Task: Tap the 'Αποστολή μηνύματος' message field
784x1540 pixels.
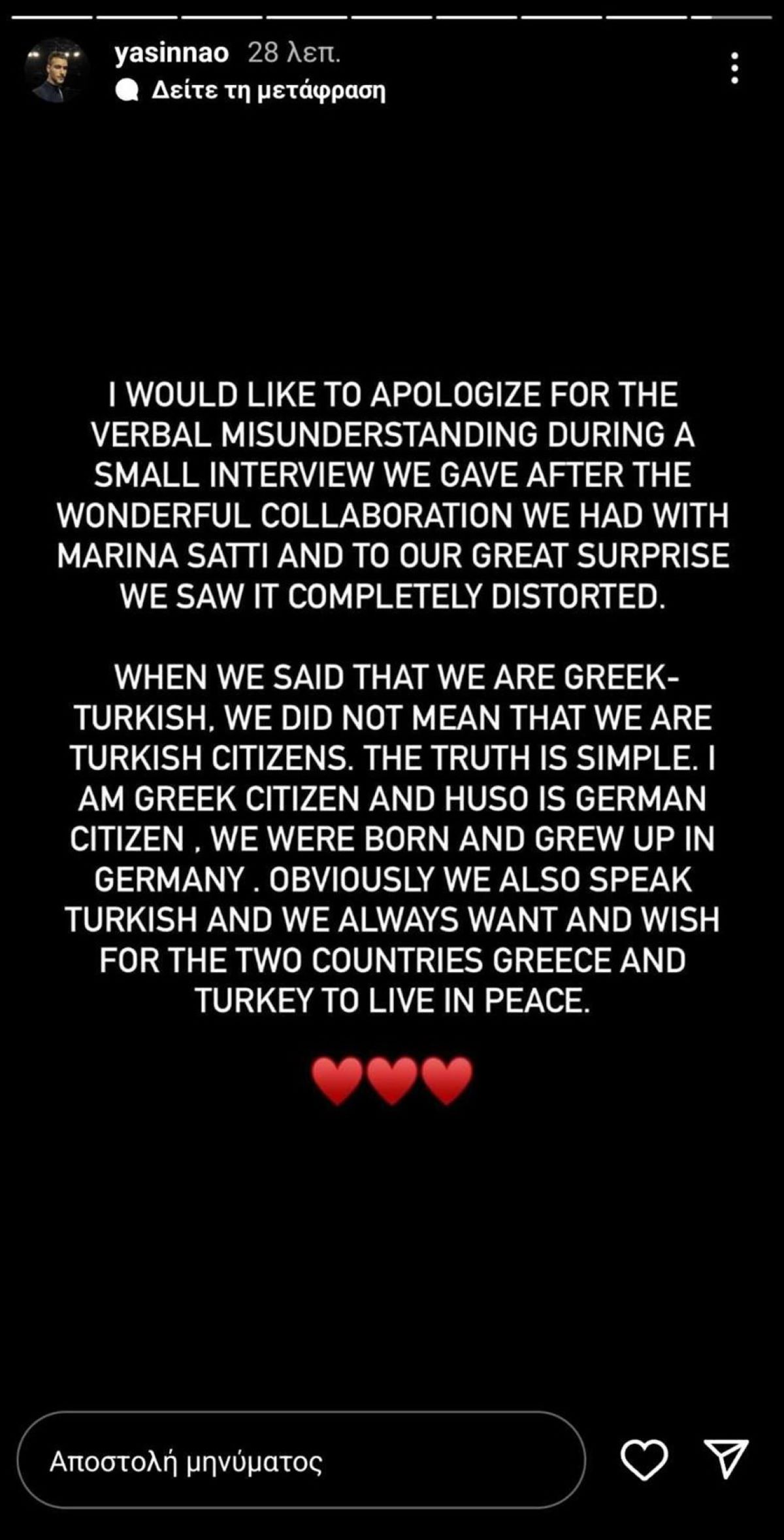Action: [x=301, y=1462]
